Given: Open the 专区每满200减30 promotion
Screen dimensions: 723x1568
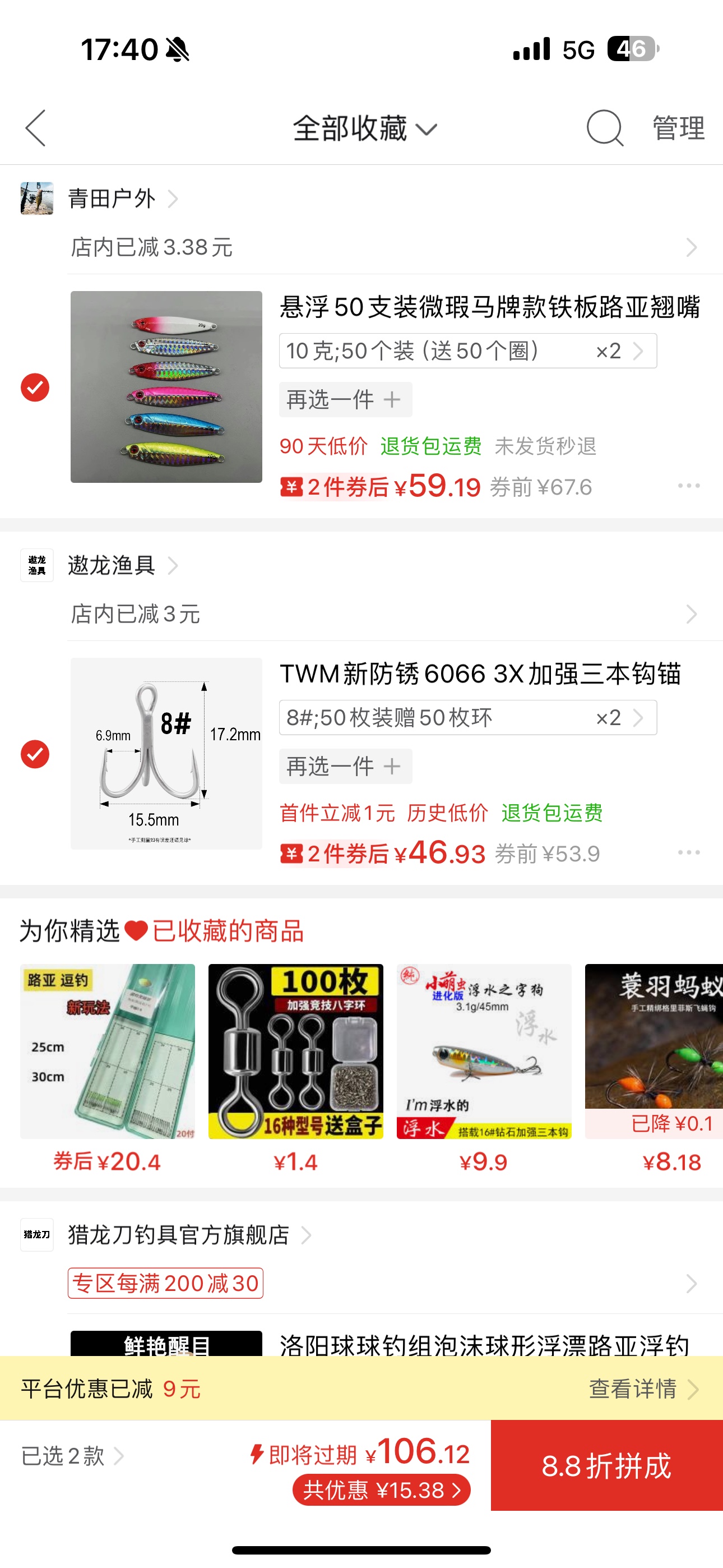Looking at the screenshot, I should [165, 1284].
